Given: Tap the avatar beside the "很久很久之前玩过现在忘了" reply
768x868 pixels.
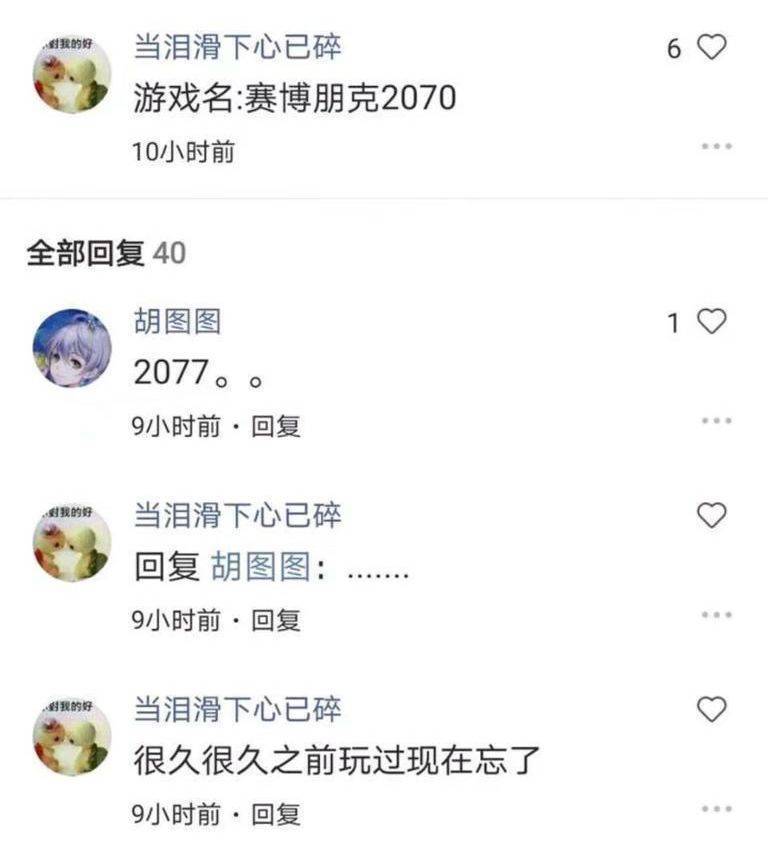Looking at the screenshot, I should pos(72,730).
